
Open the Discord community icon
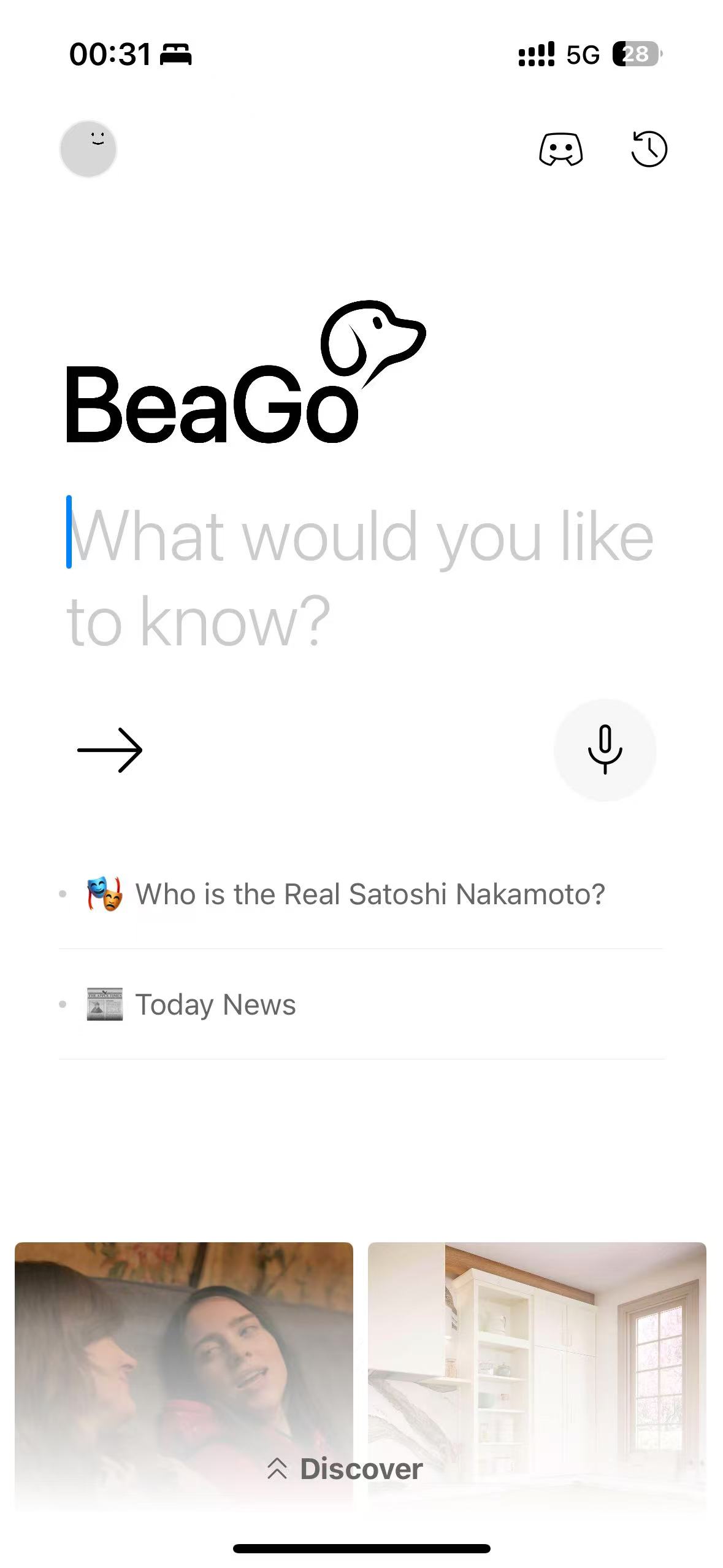(560, 149)
